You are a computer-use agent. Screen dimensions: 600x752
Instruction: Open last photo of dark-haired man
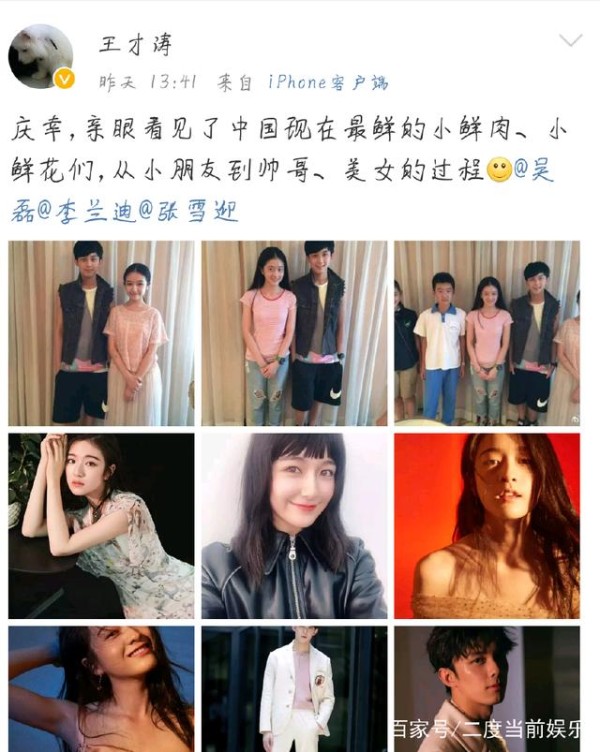pos(486,680)
